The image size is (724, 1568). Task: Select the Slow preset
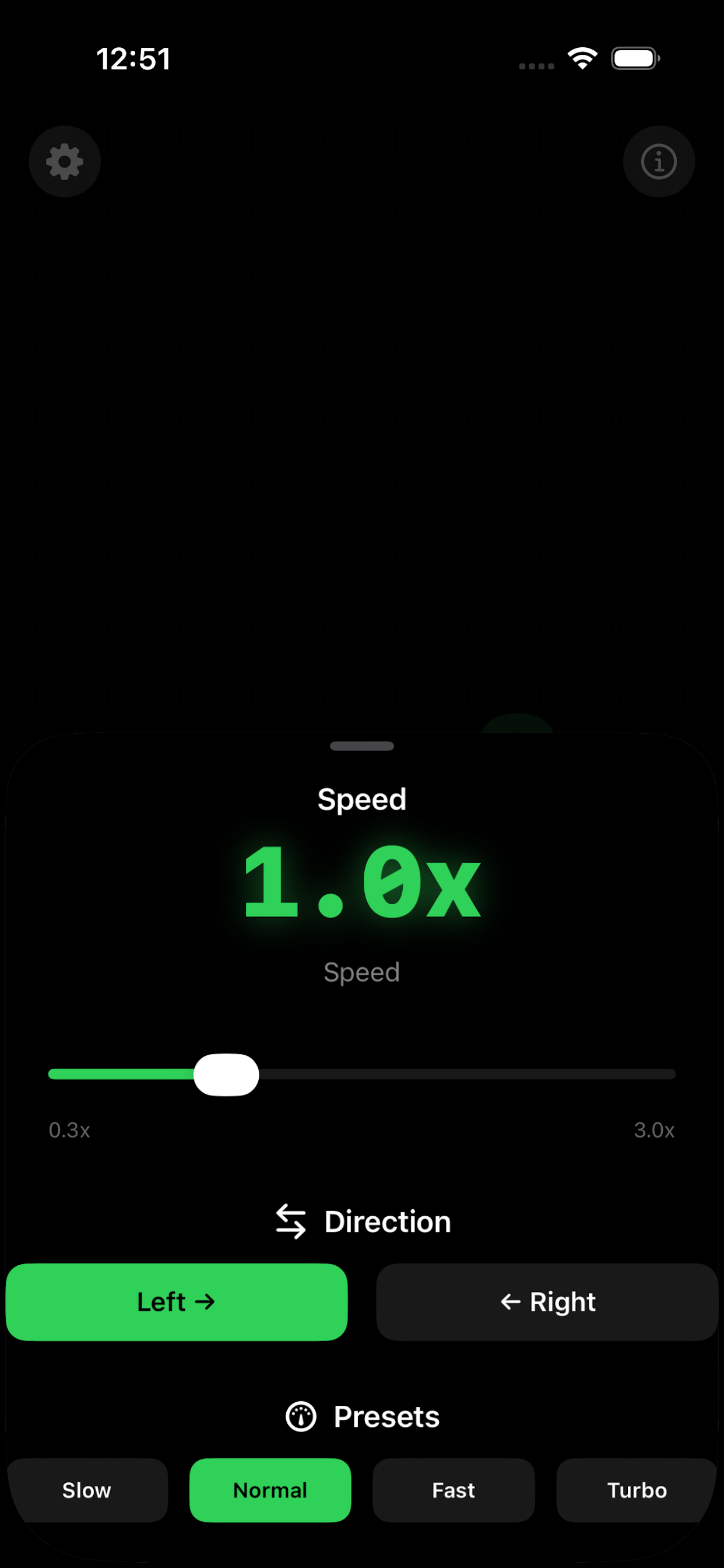87,1490
